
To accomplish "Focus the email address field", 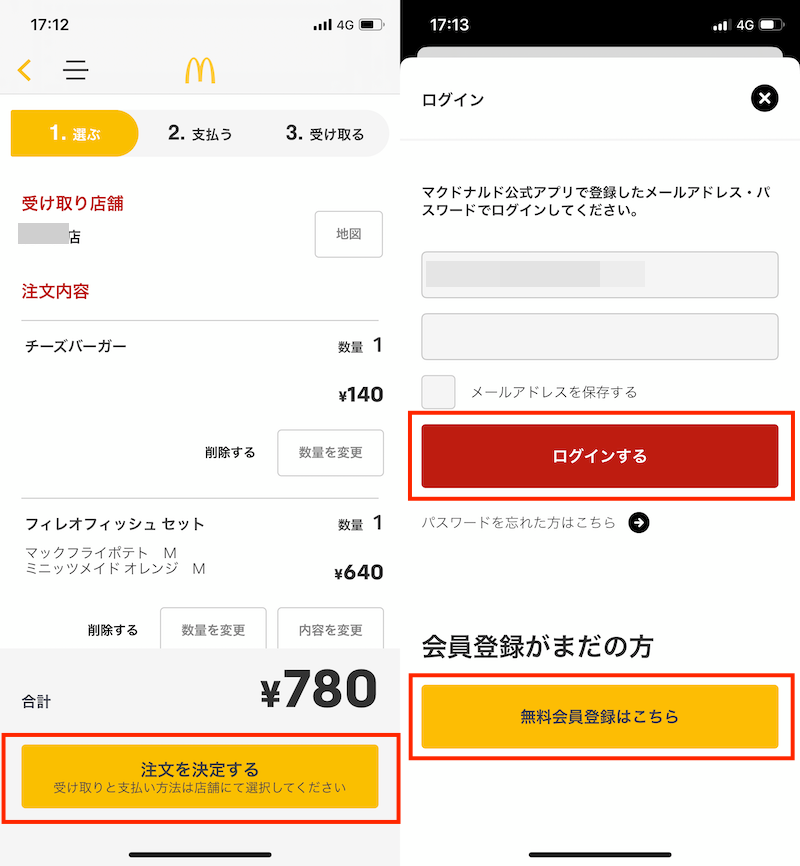I will (x=600, y=275).
